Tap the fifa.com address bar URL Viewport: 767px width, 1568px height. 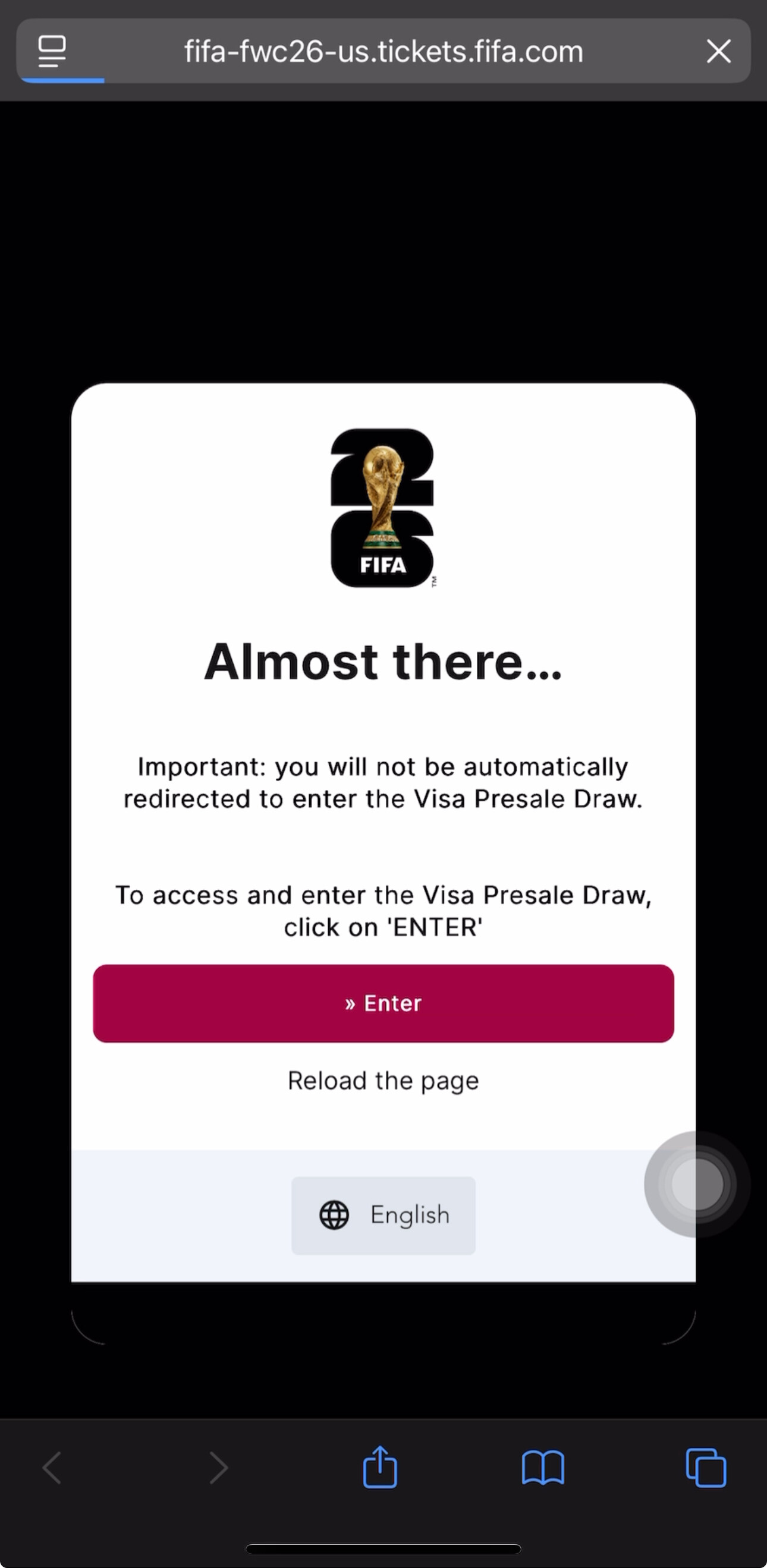click(x=383, y=51)
